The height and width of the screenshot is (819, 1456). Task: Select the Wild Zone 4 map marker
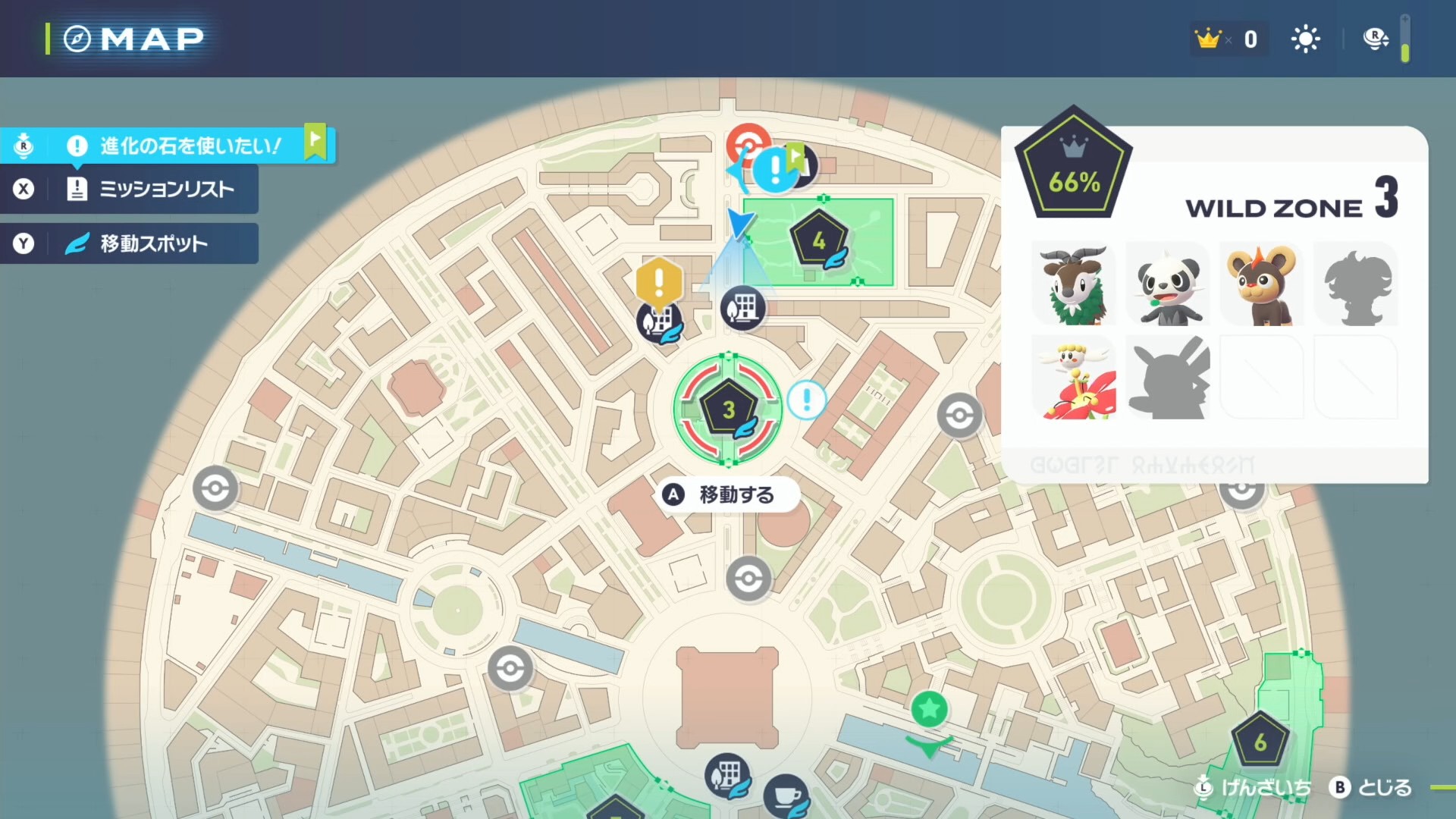(x=818, y=241)
